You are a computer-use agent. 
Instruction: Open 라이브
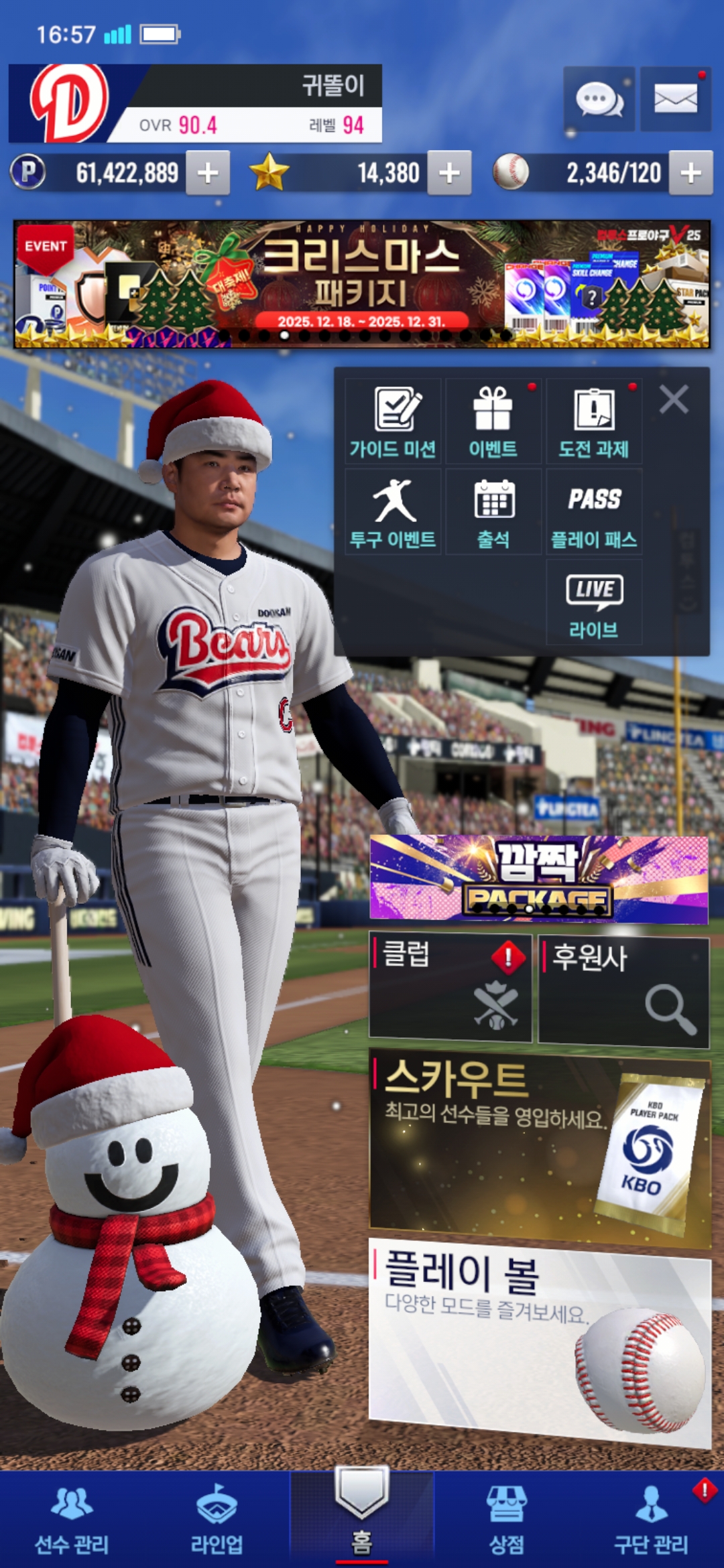pyautogui.click(x=594, y=603)
